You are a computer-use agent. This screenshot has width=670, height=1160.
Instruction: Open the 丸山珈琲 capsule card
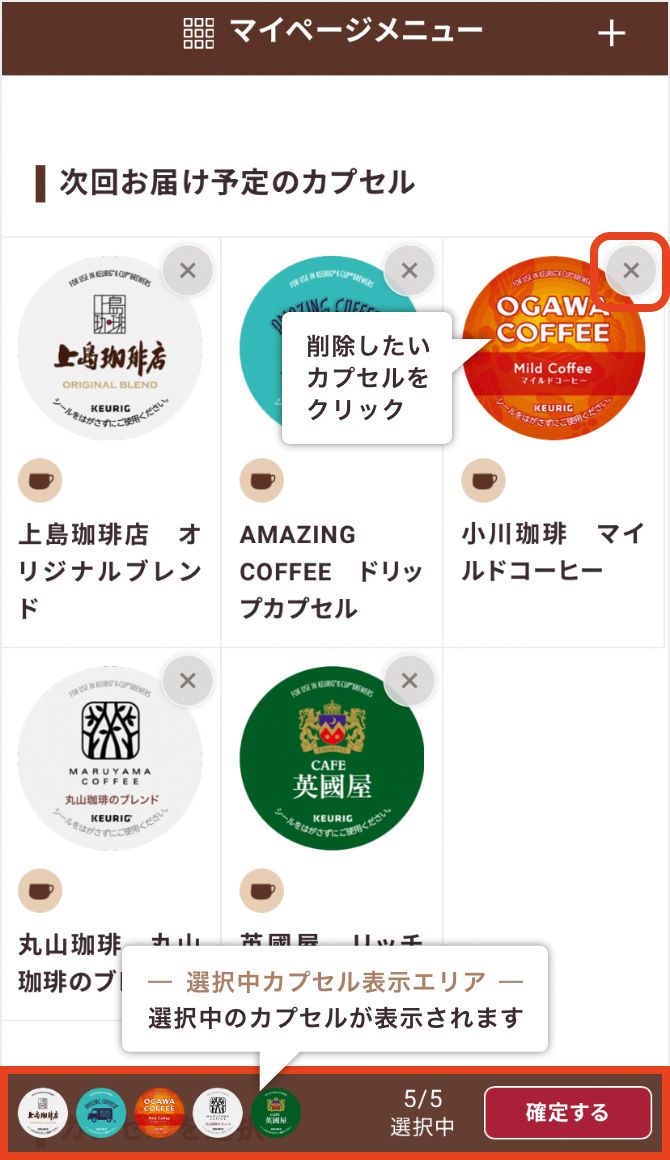click(x=110, y=760)
